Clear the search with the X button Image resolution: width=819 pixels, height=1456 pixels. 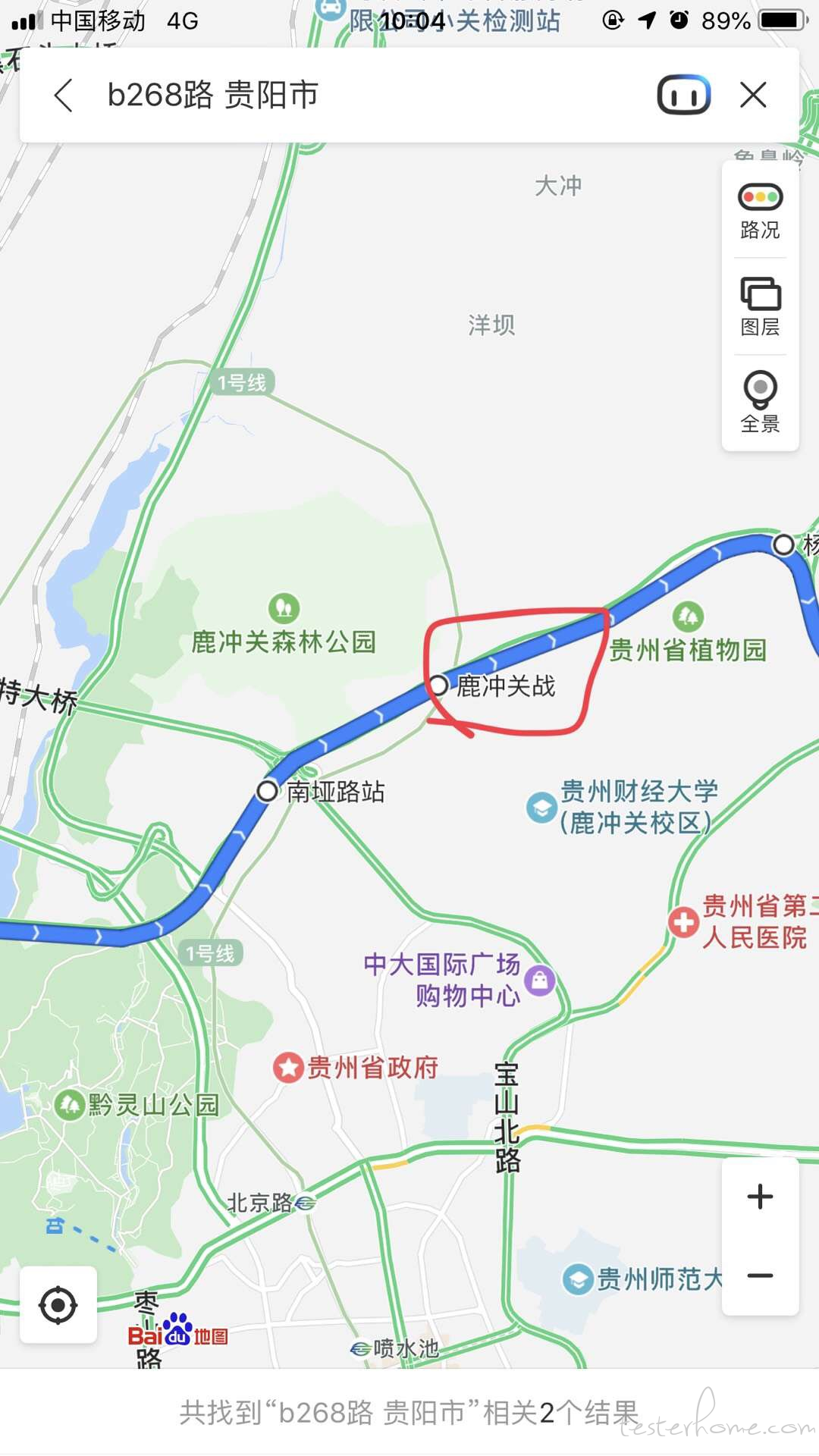click(x=753, y=96)
